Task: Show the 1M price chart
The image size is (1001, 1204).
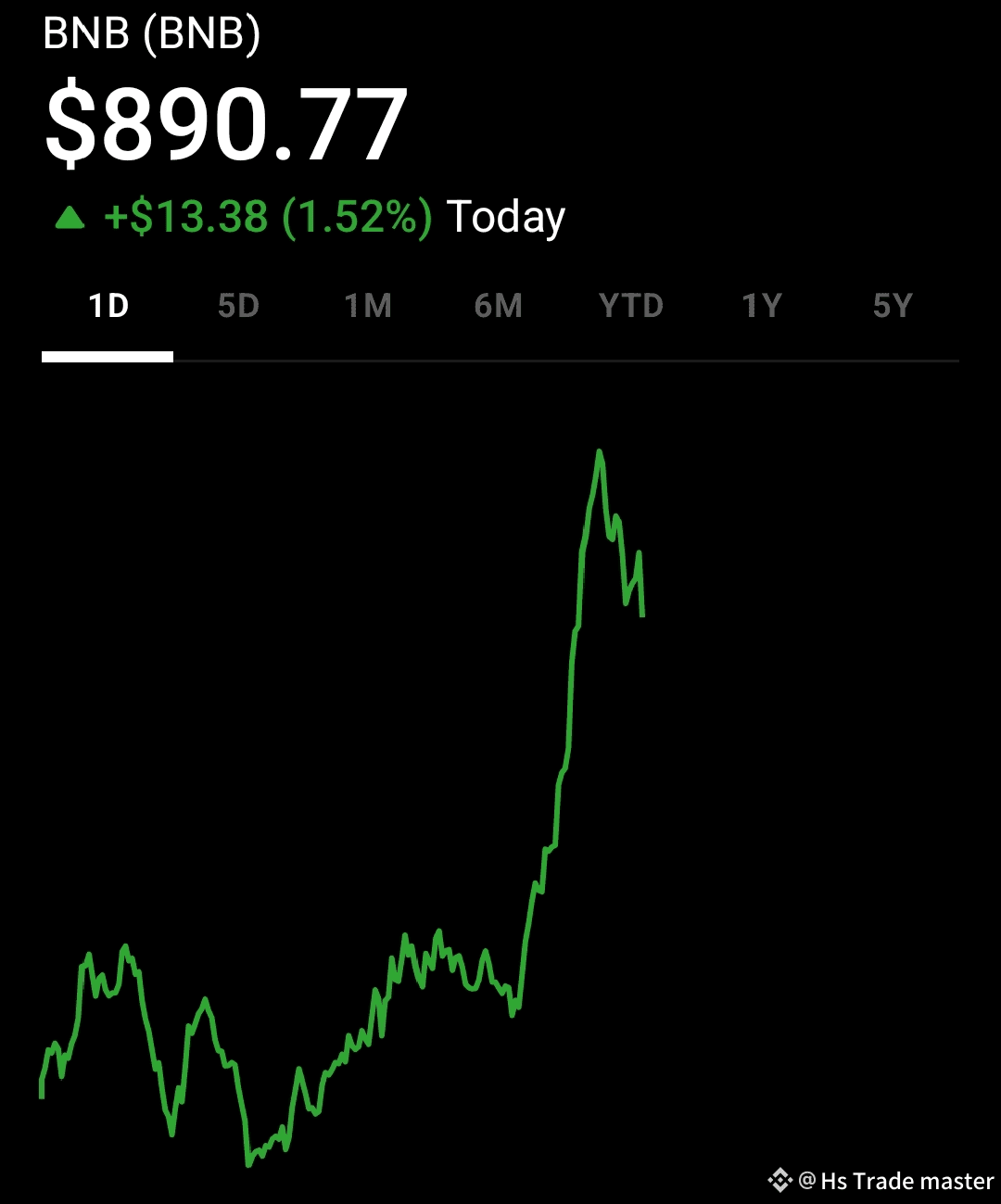Action: (x=368, y=306)
